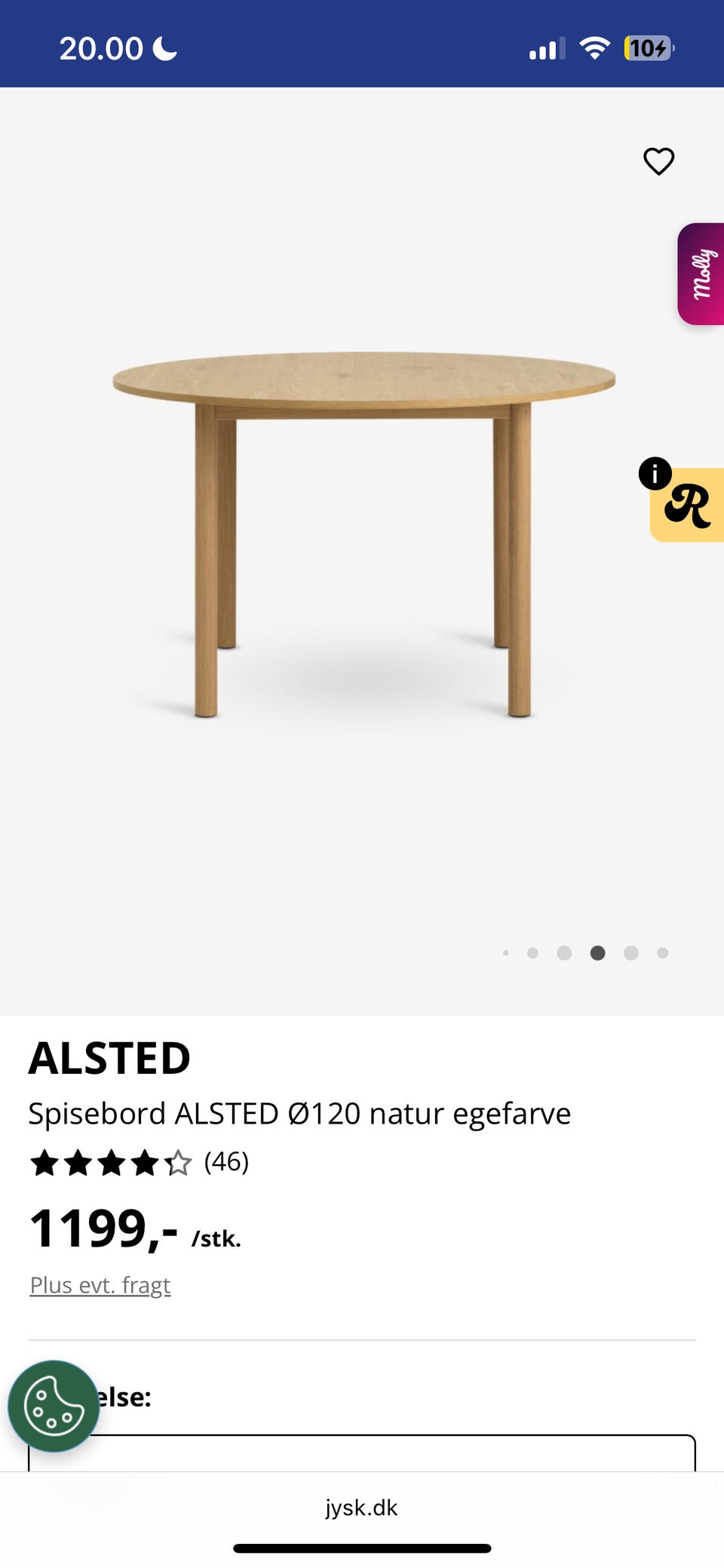Tap the heart wishlist icon

[658, 161]
